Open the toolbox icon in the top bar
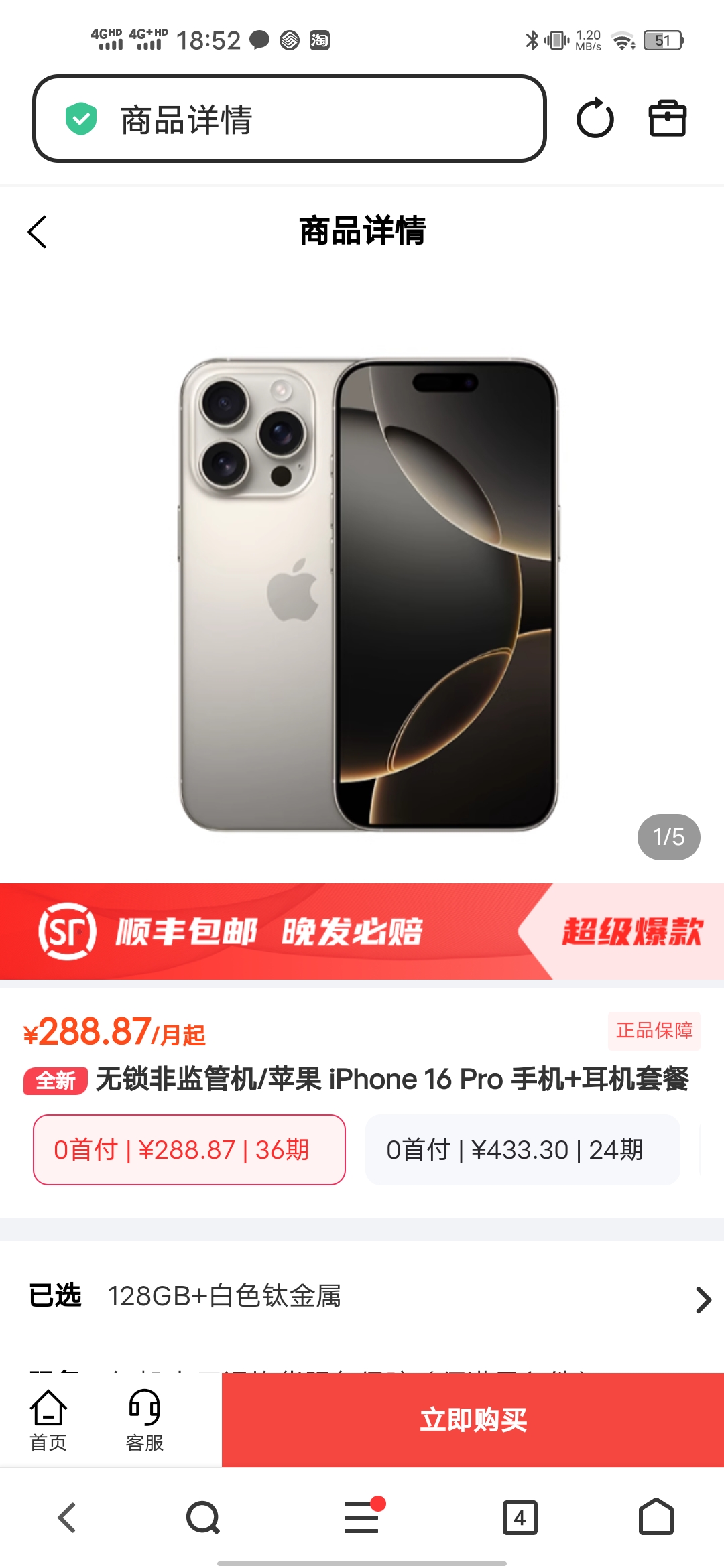 (x=667, y=119)
